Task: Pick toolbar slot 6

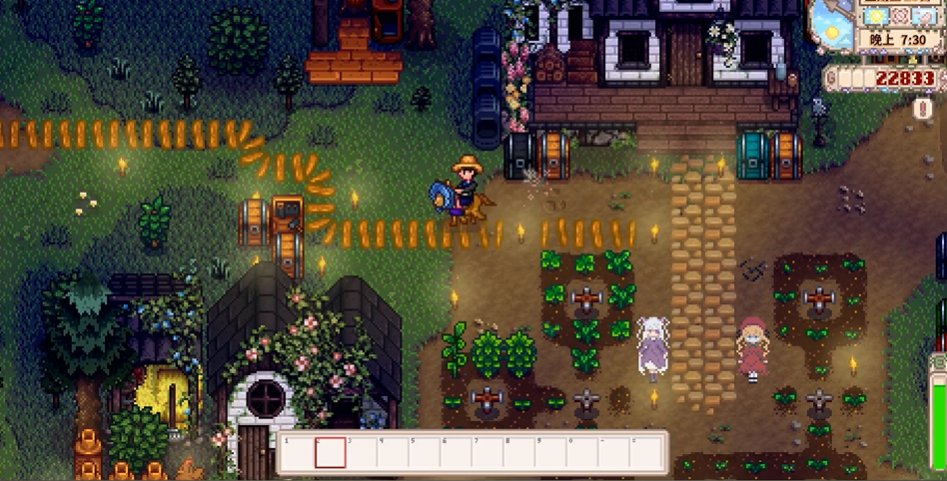Action: point(456,453)
